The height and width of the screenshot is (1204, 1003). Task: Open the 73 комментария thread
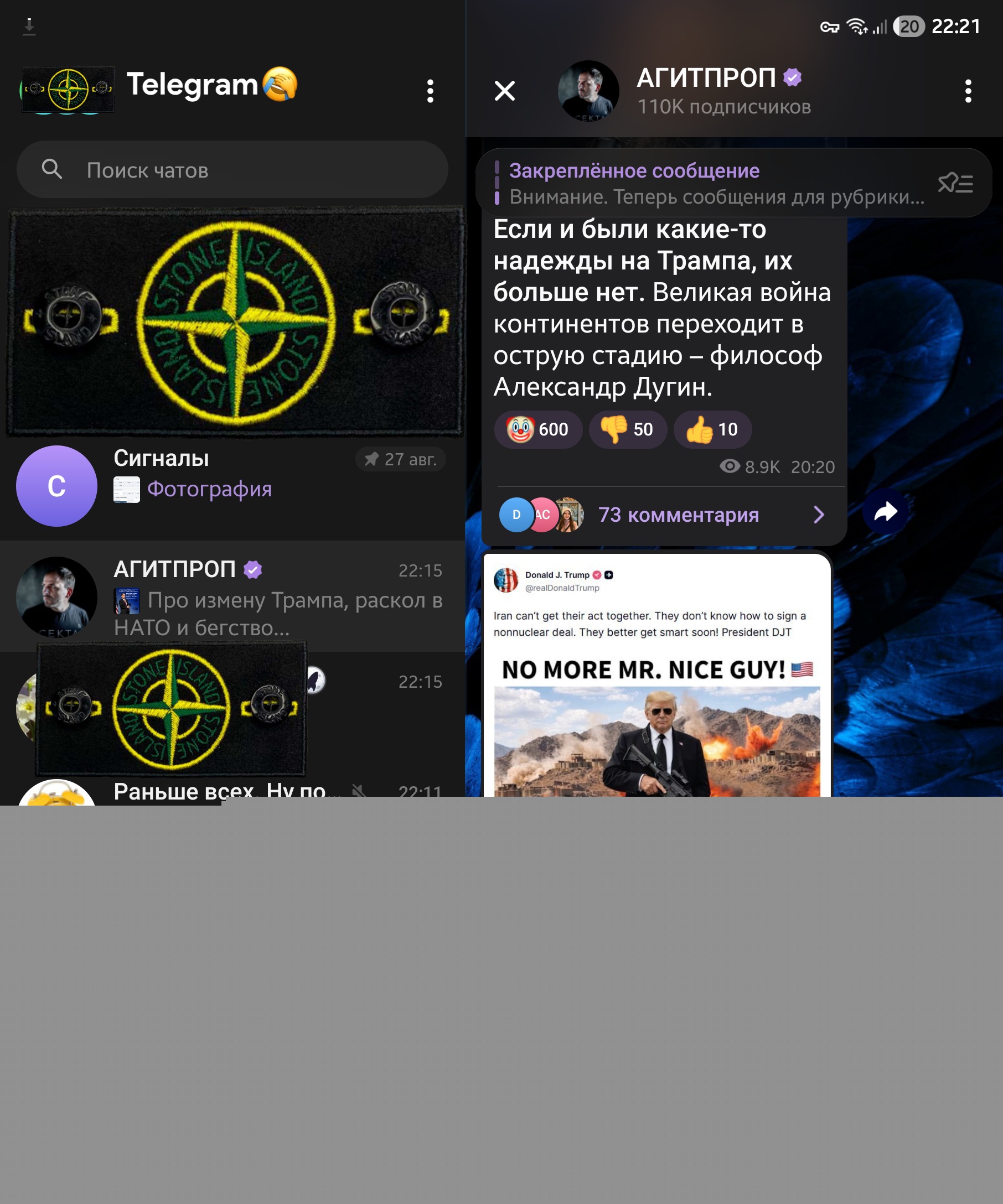(664, 515)
